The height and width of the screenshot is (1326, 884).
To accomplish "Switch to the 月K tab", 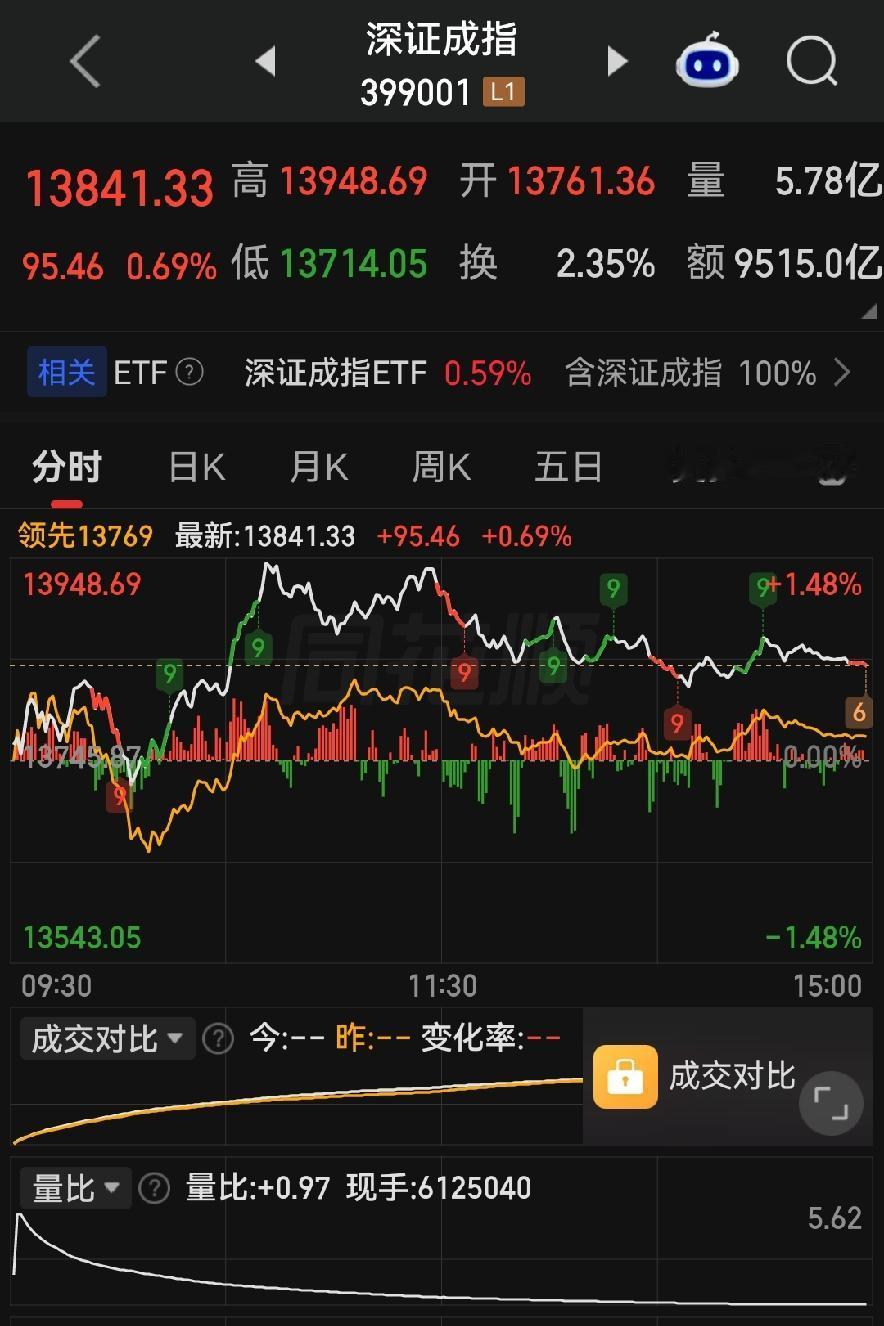I will click(x=319, y=467).
